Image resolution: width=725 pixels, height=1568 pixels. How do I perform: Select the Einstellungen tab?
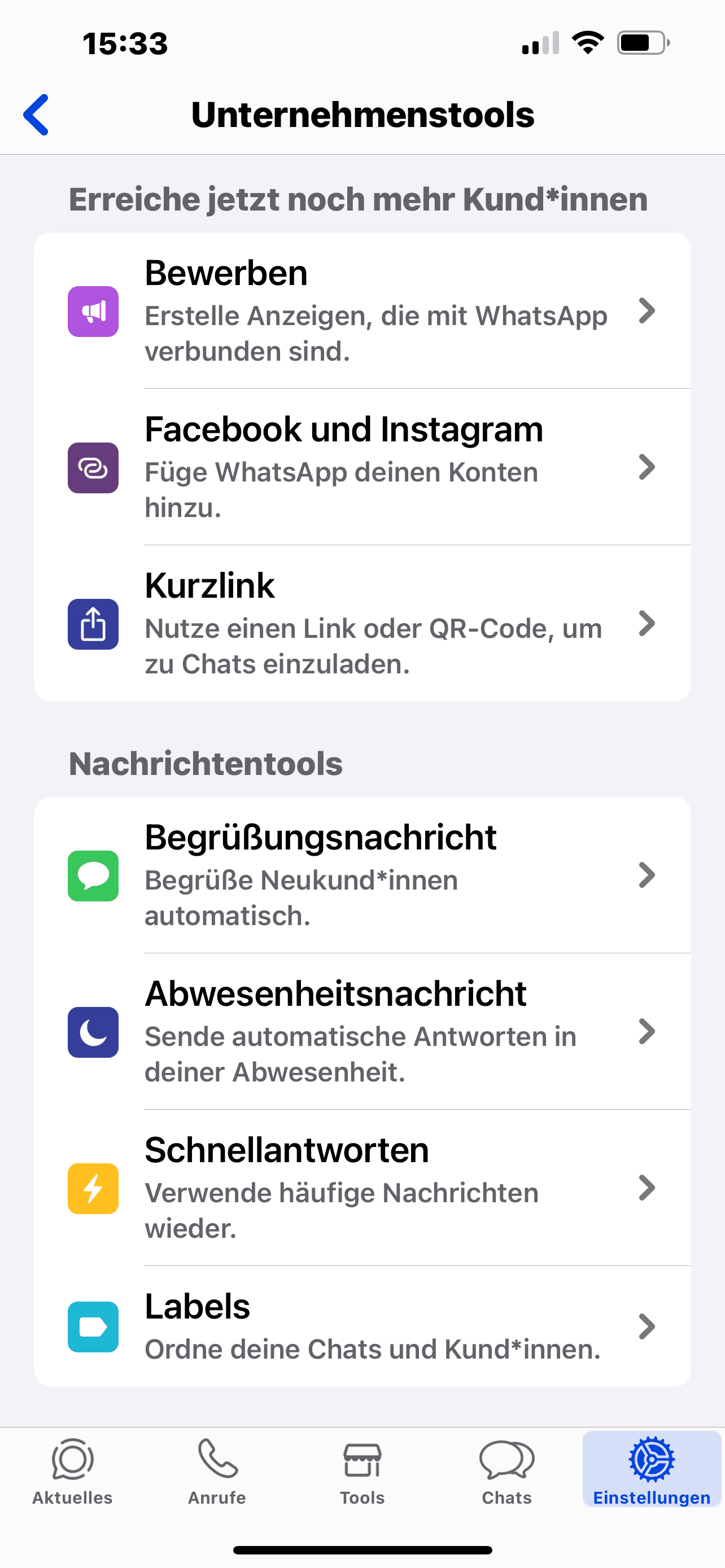click(652, 1470)
